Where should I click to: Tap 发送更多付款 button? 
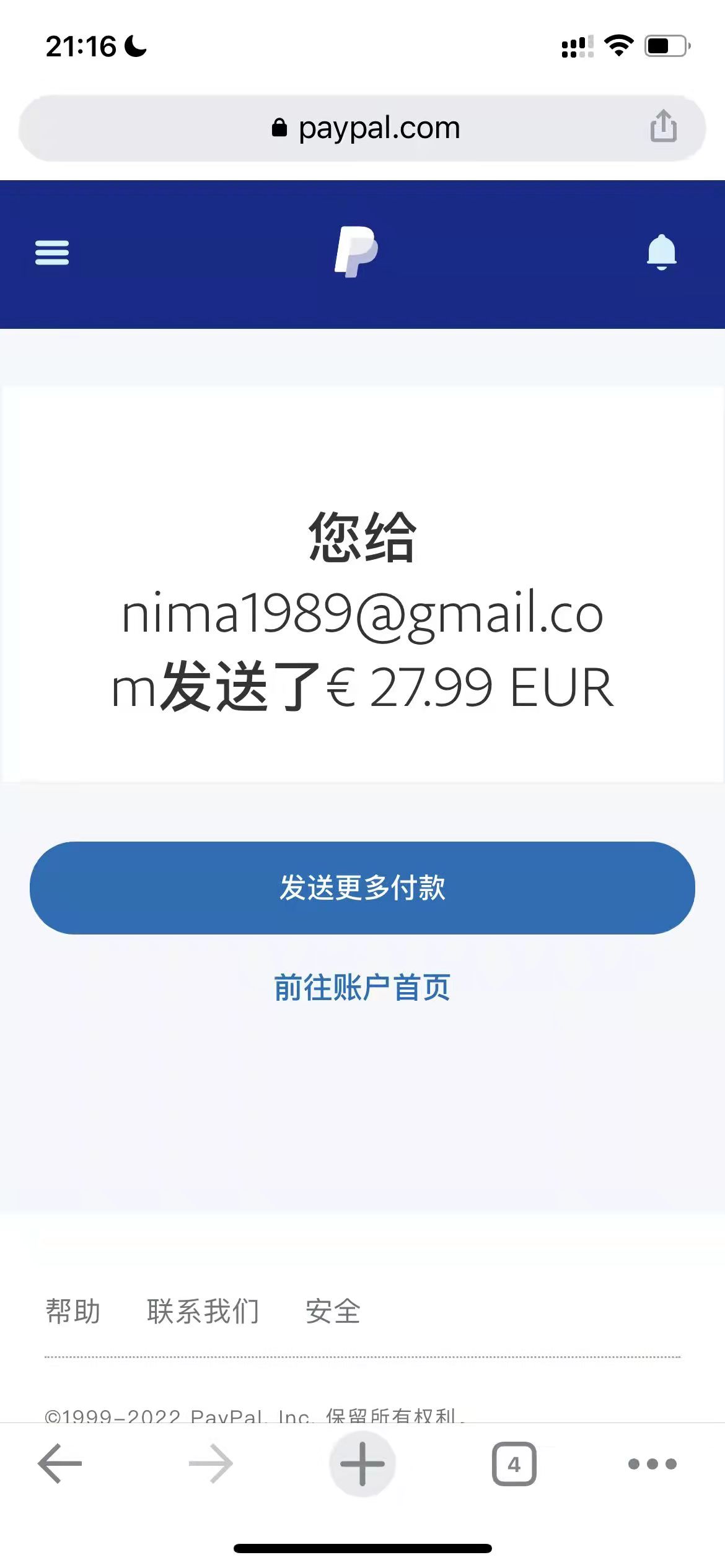click(362, 887)
